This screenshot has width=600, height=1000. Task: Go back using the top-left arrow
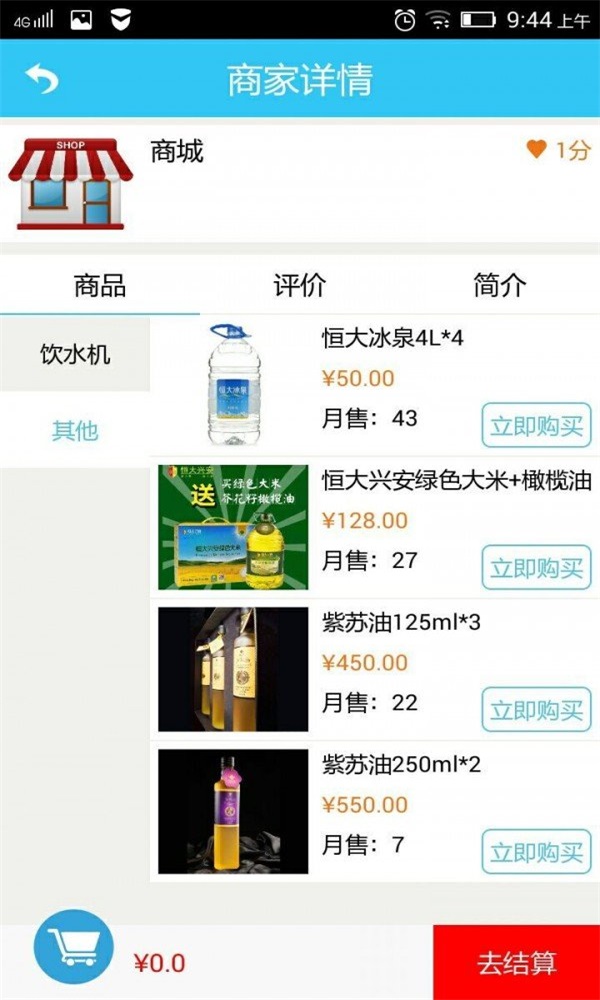point(42,78)
